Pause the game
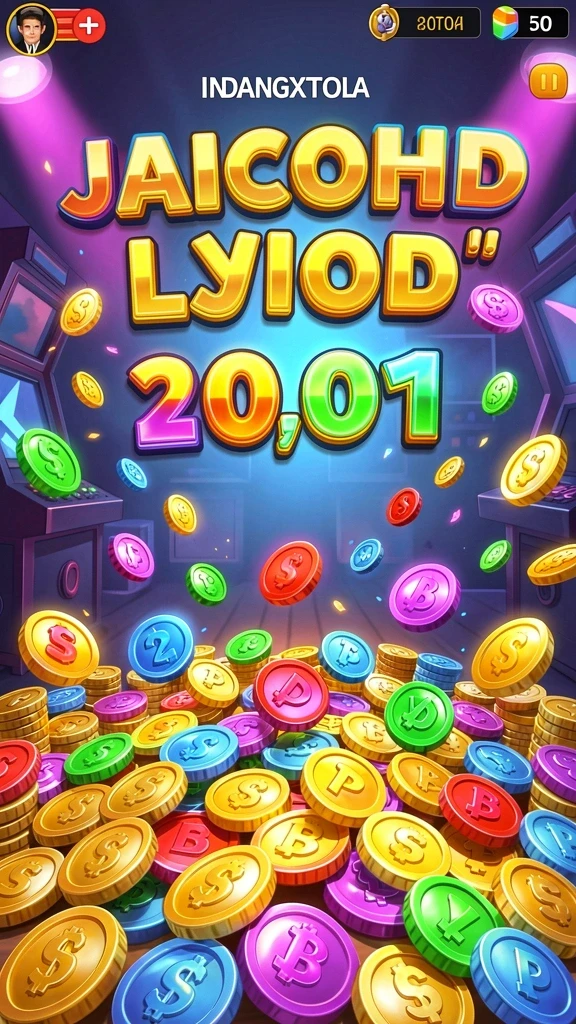This screenshot has width=576, height=1024. coord(548,82)
